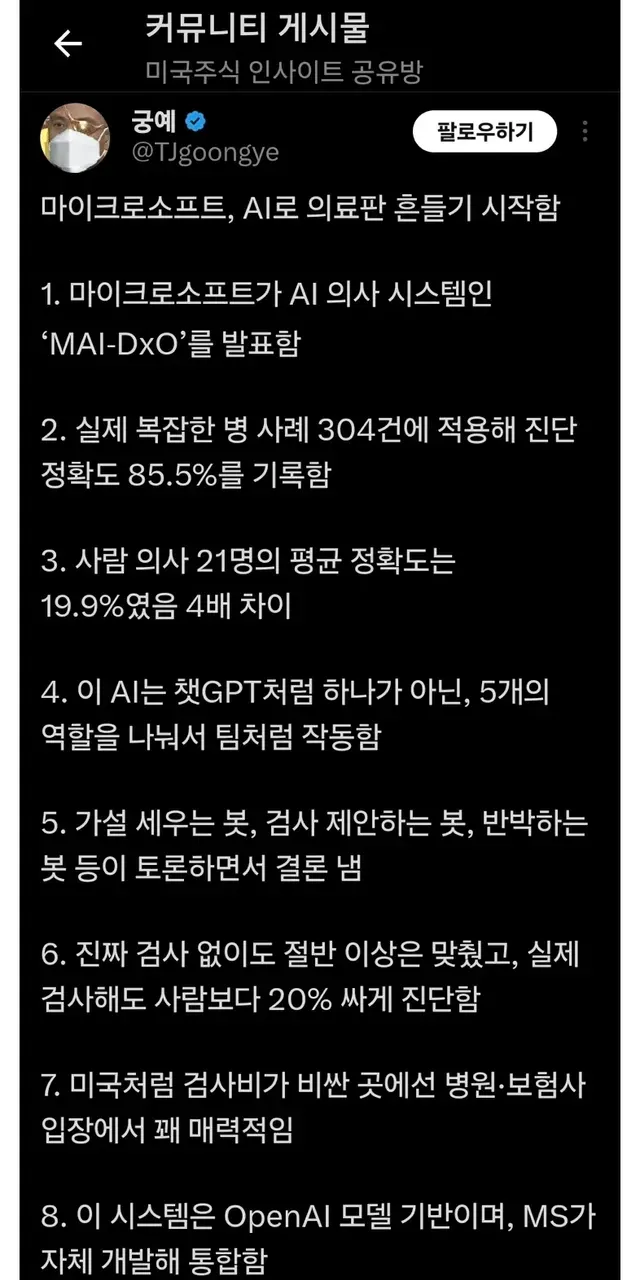Open the post's overflow menu
This screenshot has height=1280, width=640.
586,131
